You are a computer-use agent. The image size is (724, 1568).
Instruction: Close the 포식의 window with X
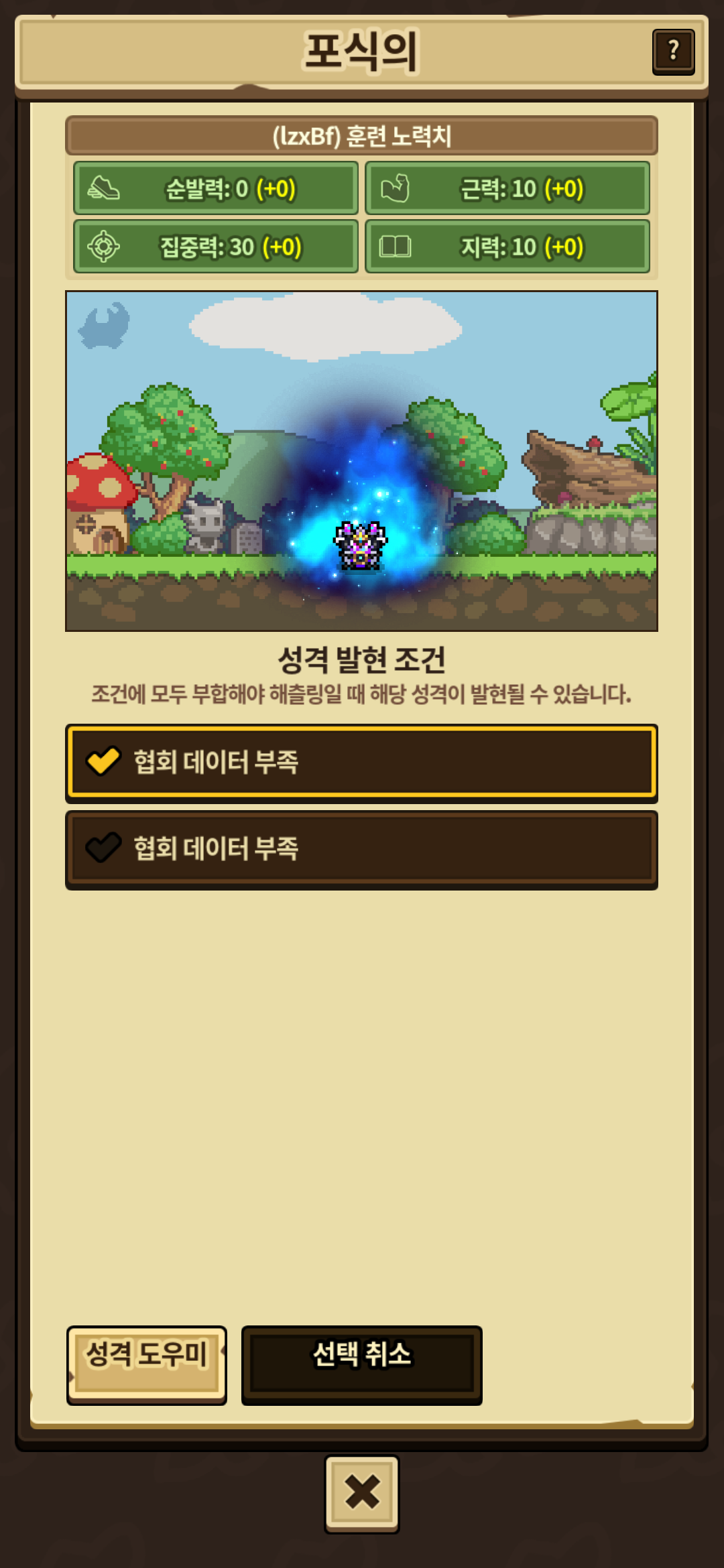point(362,1494)
